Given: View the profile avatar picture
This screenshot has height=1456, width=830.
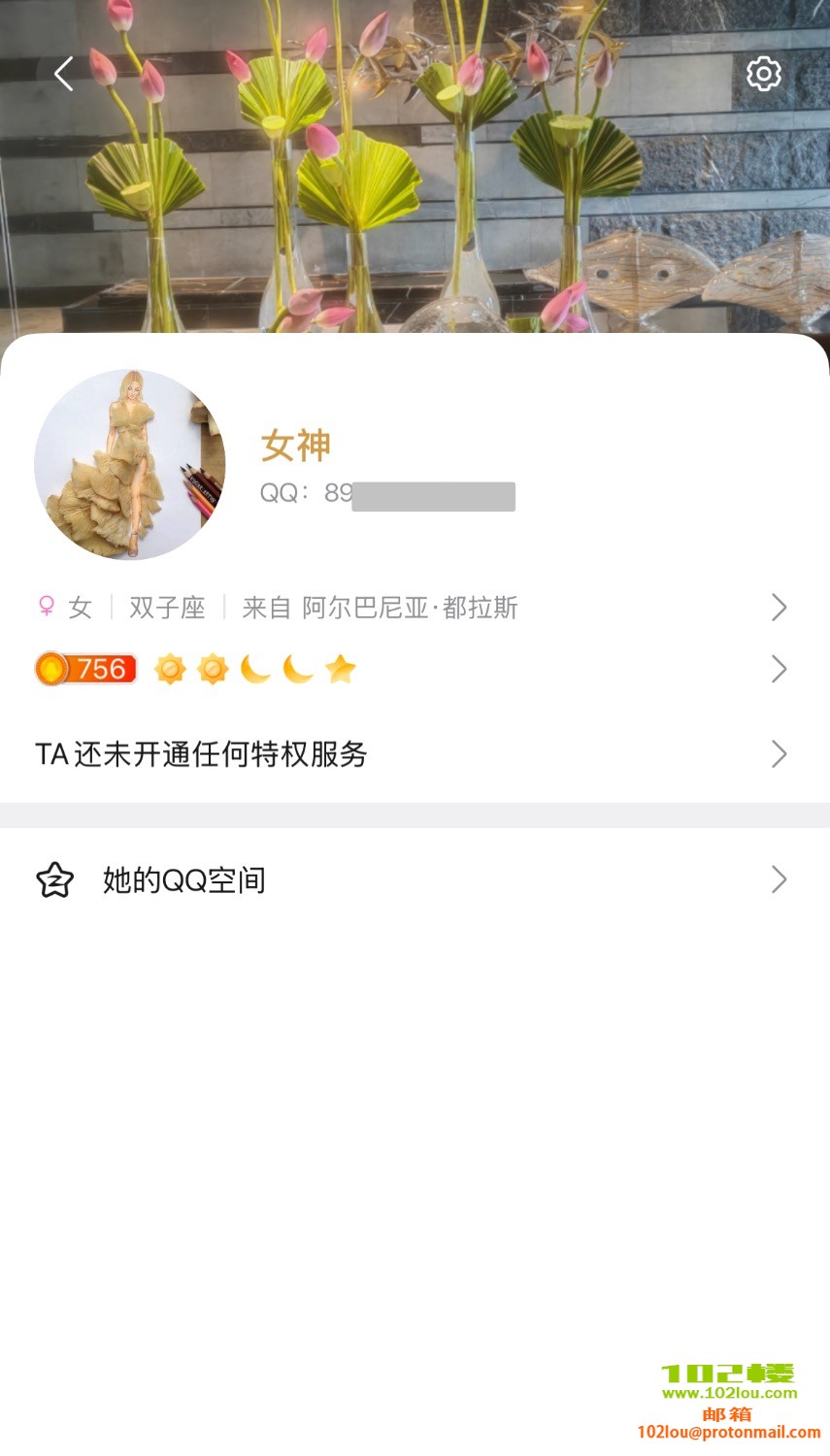Looking at the screenshot, I should (x=130, y=465).
